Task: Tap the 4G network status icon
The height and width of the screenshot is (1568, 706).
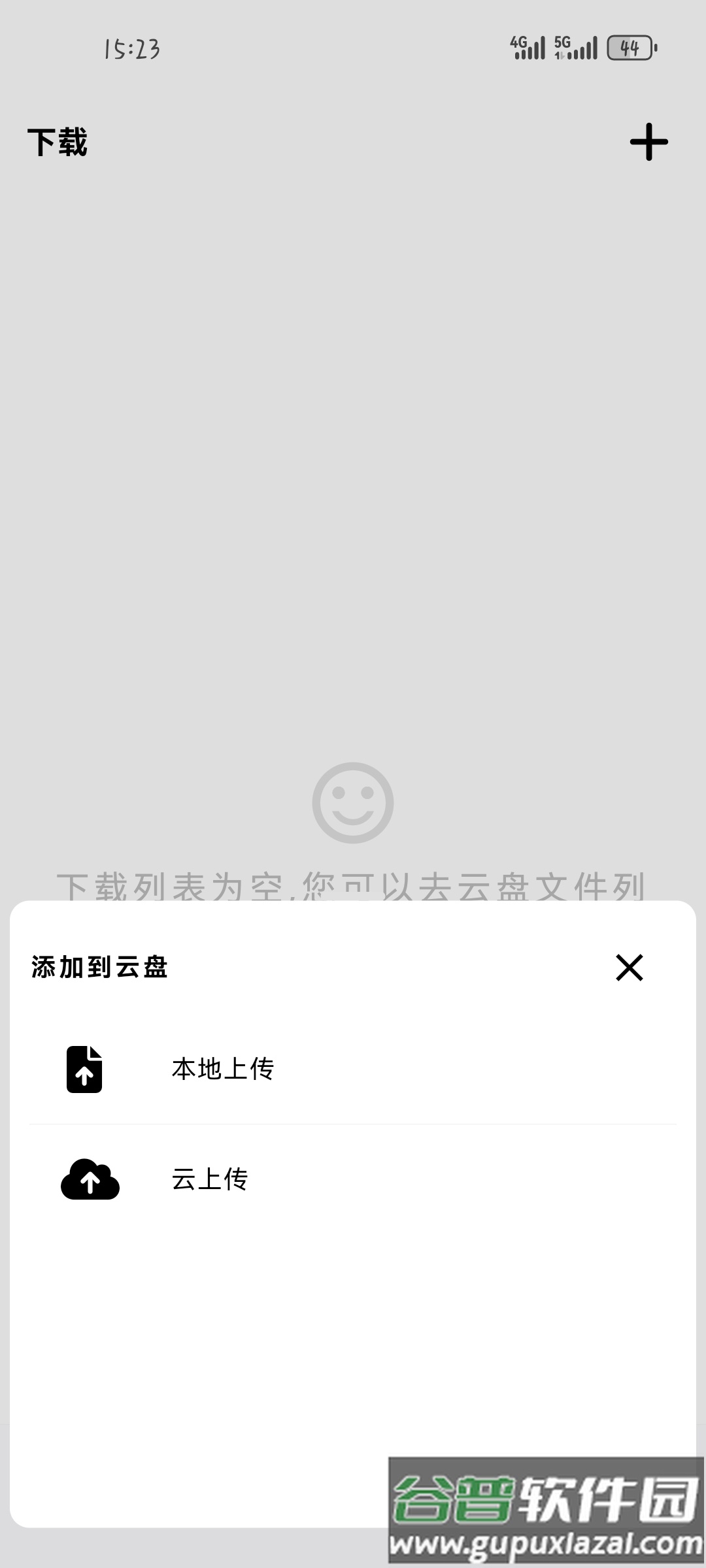Action: point(529,47)
